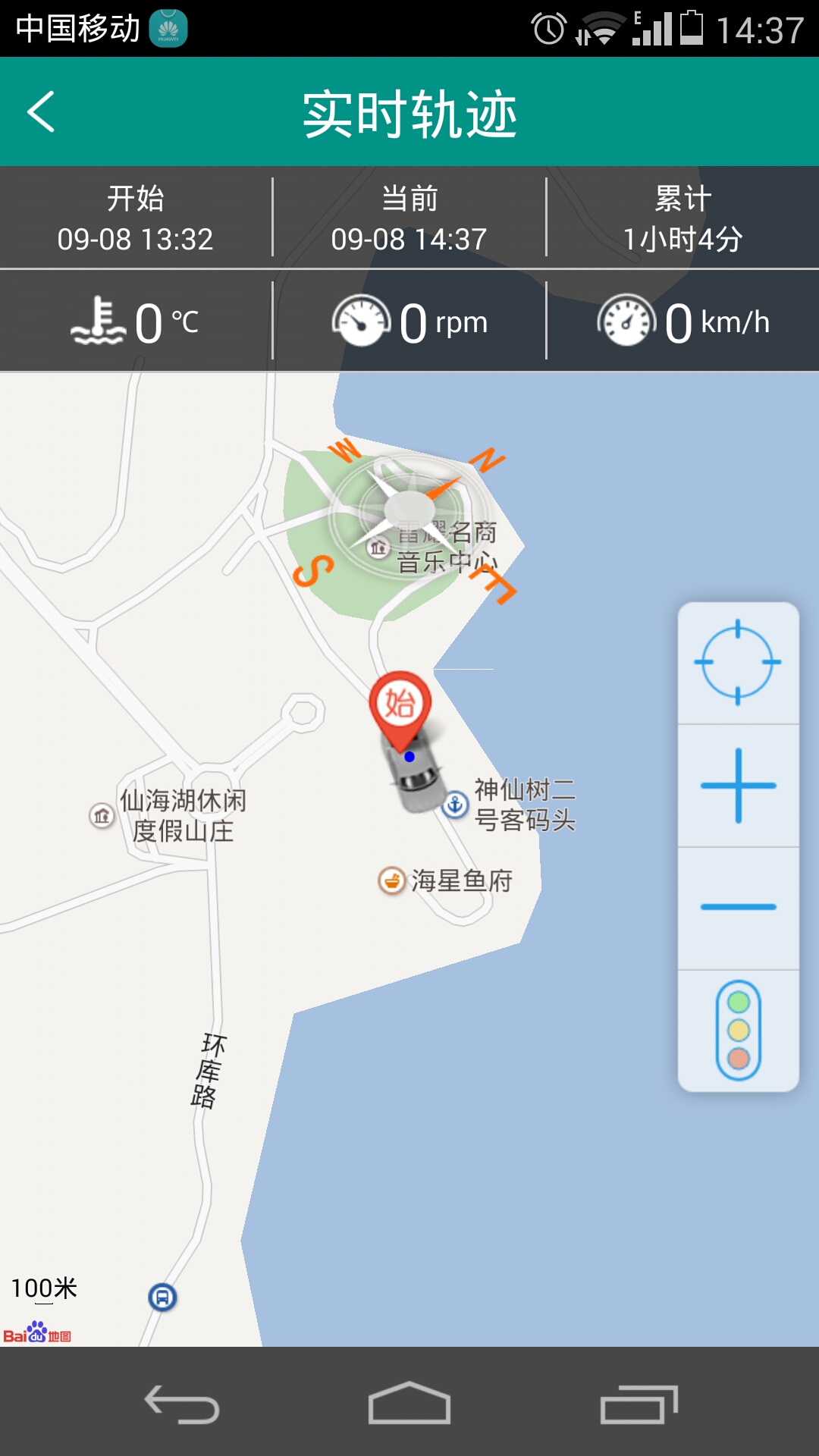Zoom out of the map

(738, 907)
